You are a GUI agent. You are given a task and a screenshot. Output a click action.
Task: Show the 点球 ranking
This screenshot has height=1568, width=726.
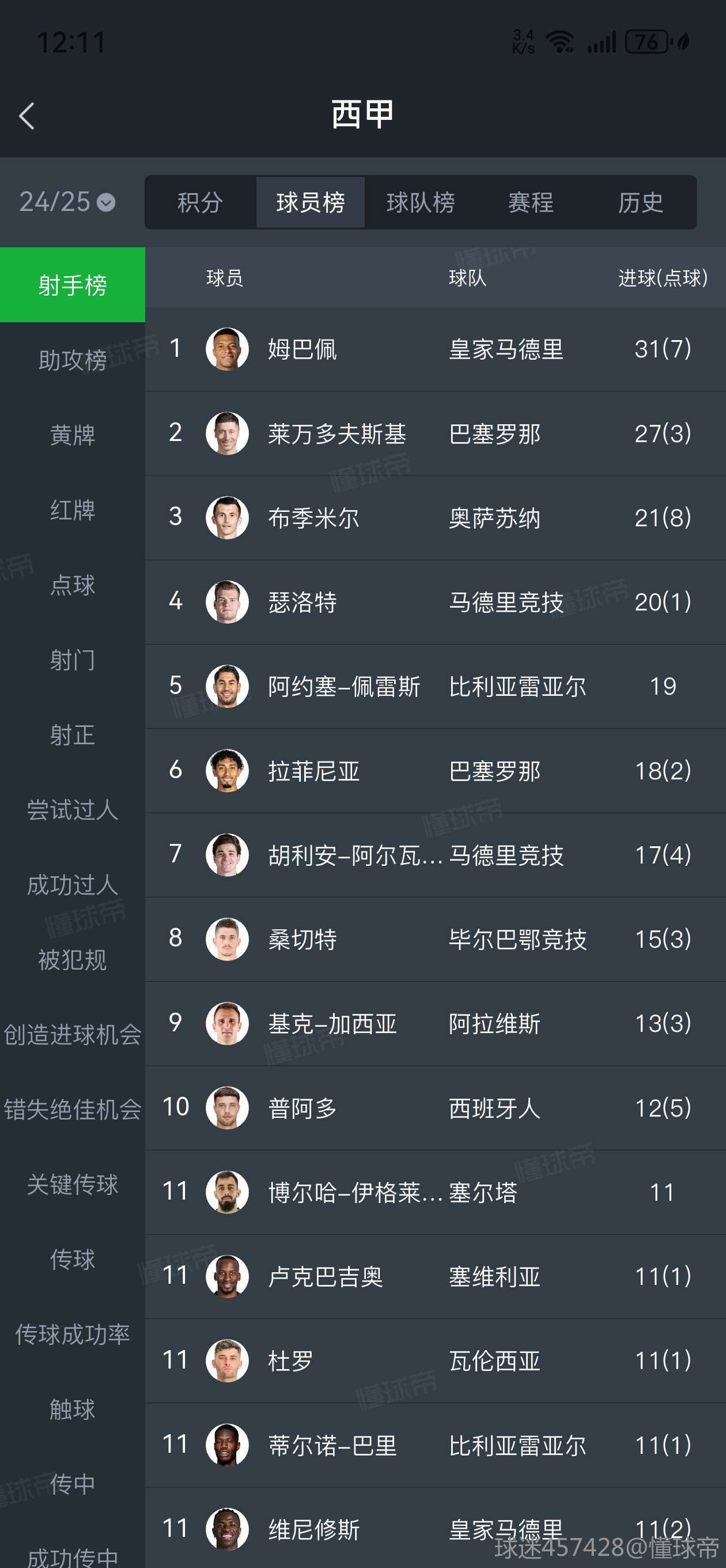pyautogui.click(x=73, y=585)
